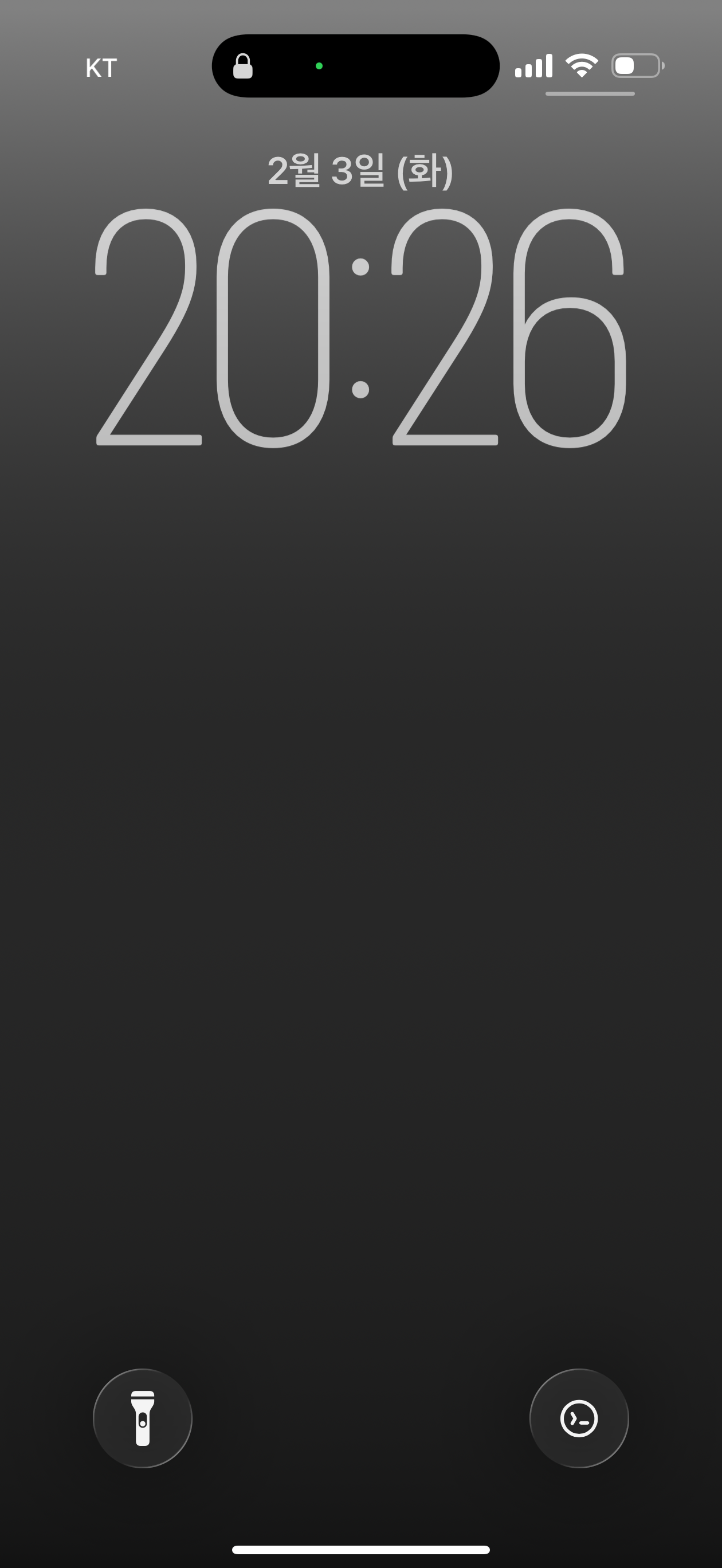Turn on the flashlight button
The height and width of the screenshot is (1568, 722).
click(143, 1418)
